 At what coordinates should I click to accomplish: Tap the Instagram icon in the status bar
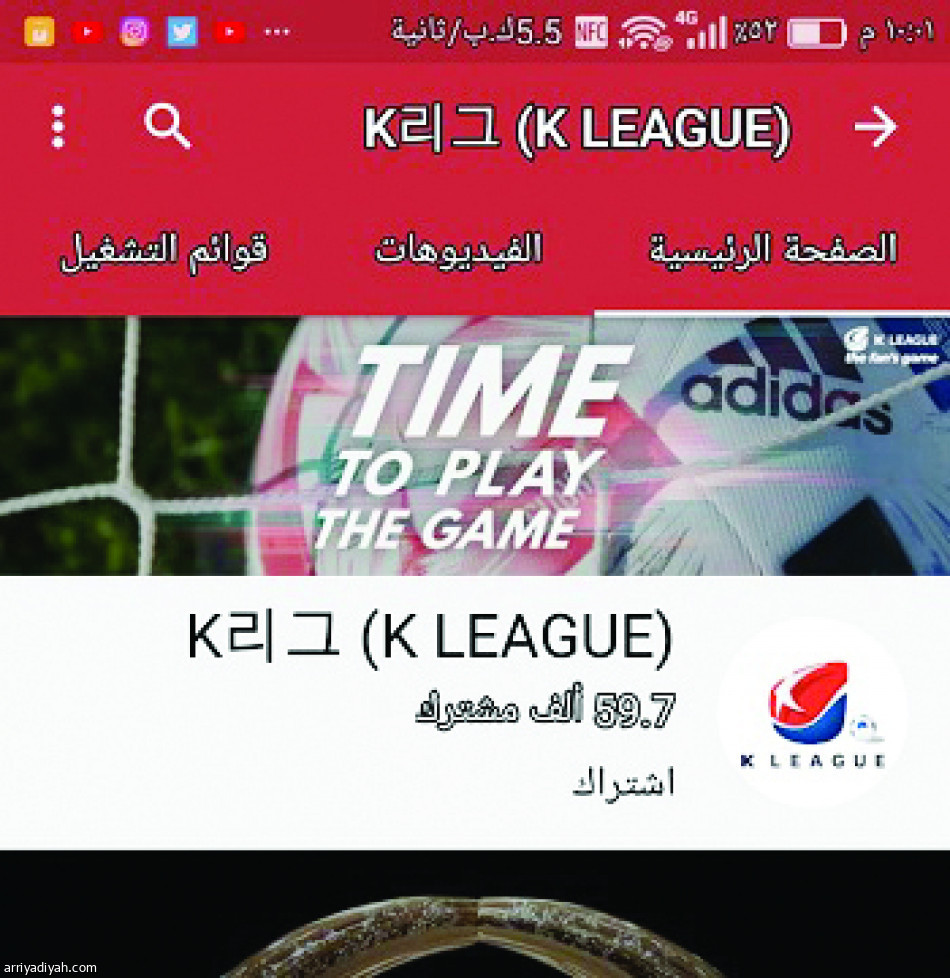133,31
